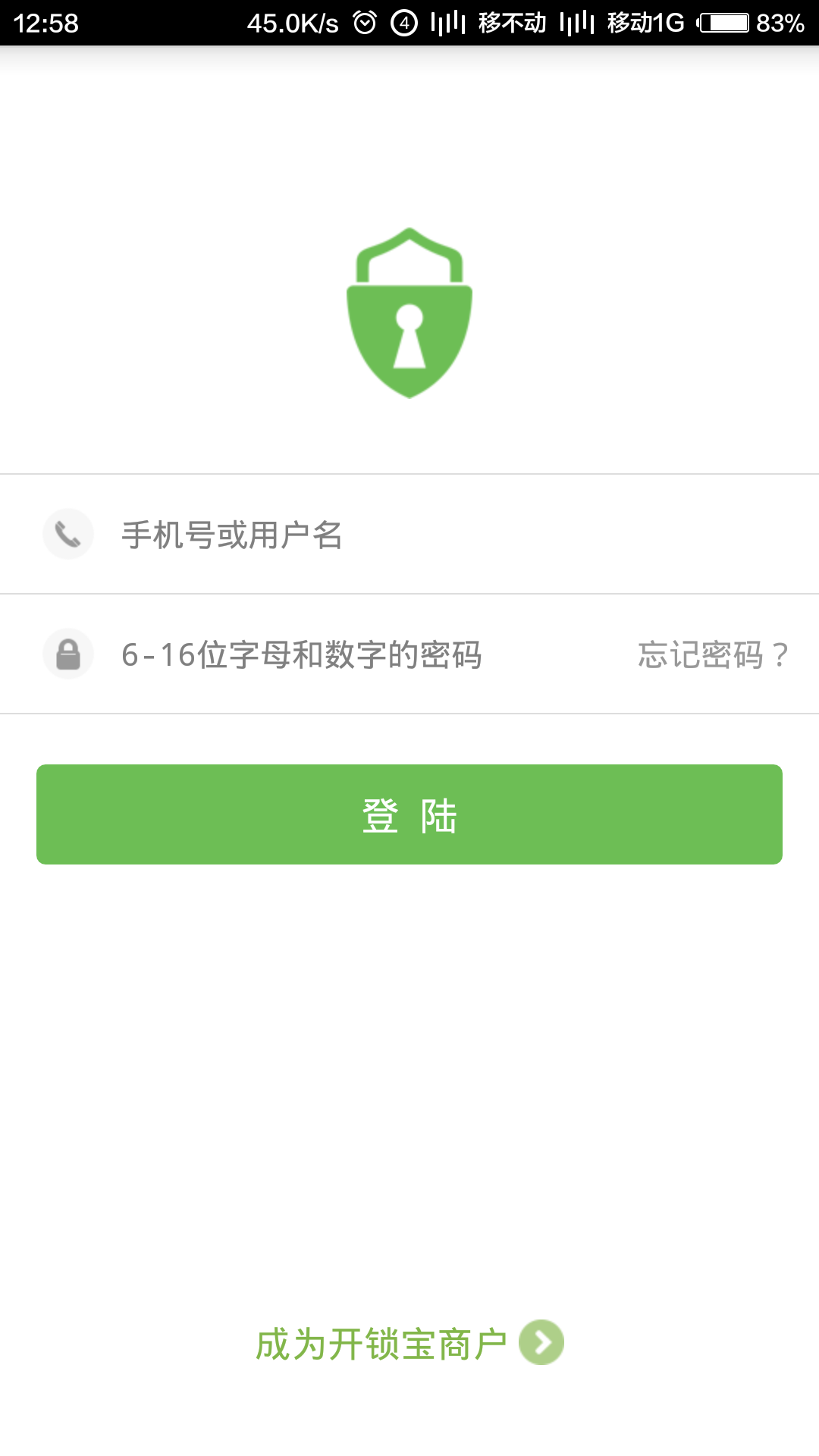This screenshot has height=1456, width=819.
Task: Click the circled 4 notification icon in status bar
Action: click(x=404, y=22)
